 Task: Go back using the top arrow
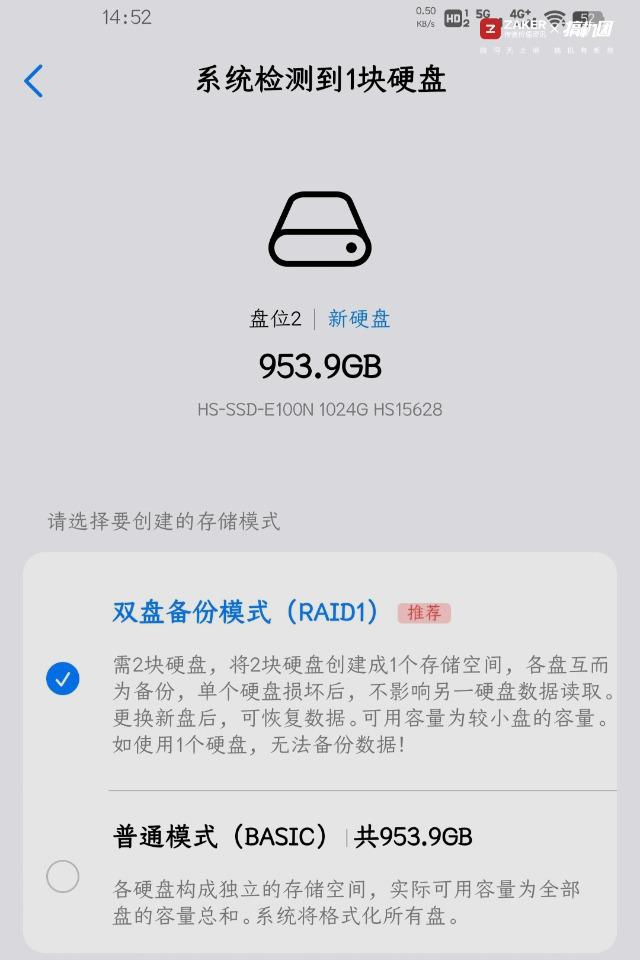pos(34,81)
